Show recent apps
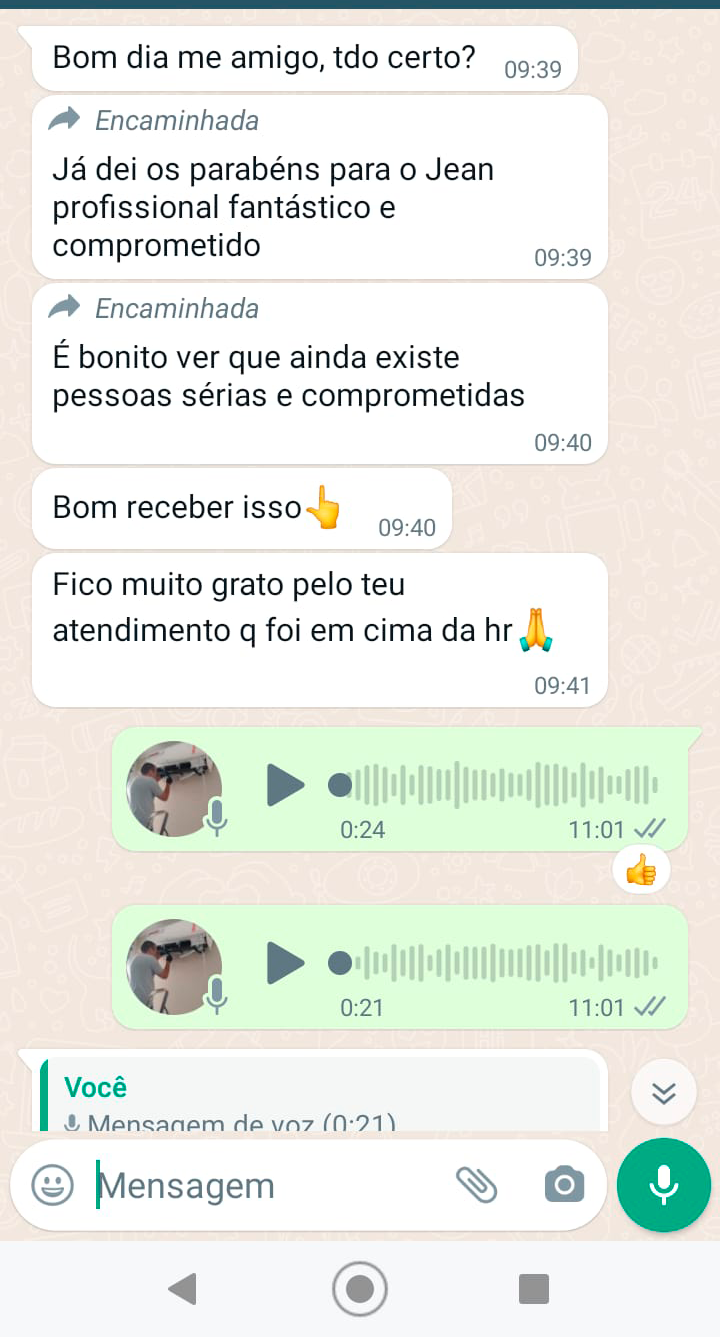720x1337 pixels. coord(534,1289)
